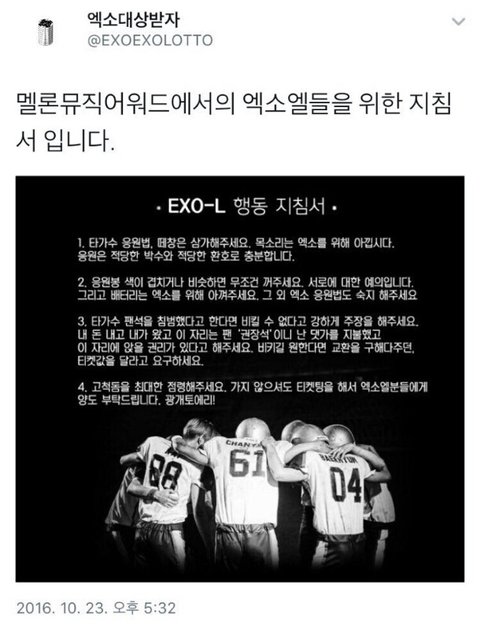The height and width of the screenshot is (630, 480).
Task: Open the 엑소대상받자 profile avatar
Action: 45,33
